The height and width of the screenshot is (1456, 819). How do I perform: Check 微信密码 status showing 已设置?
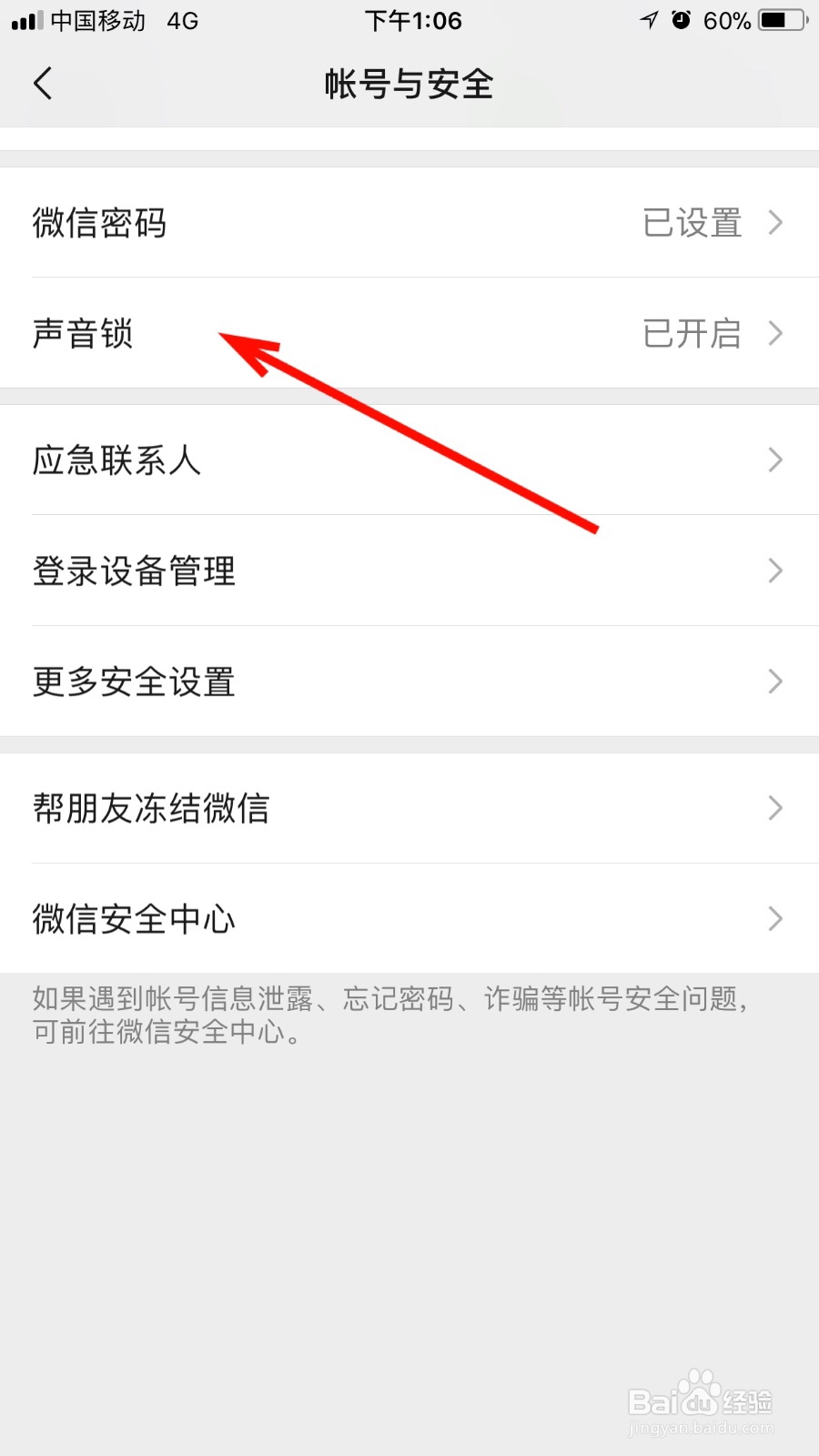click(692, 223)
